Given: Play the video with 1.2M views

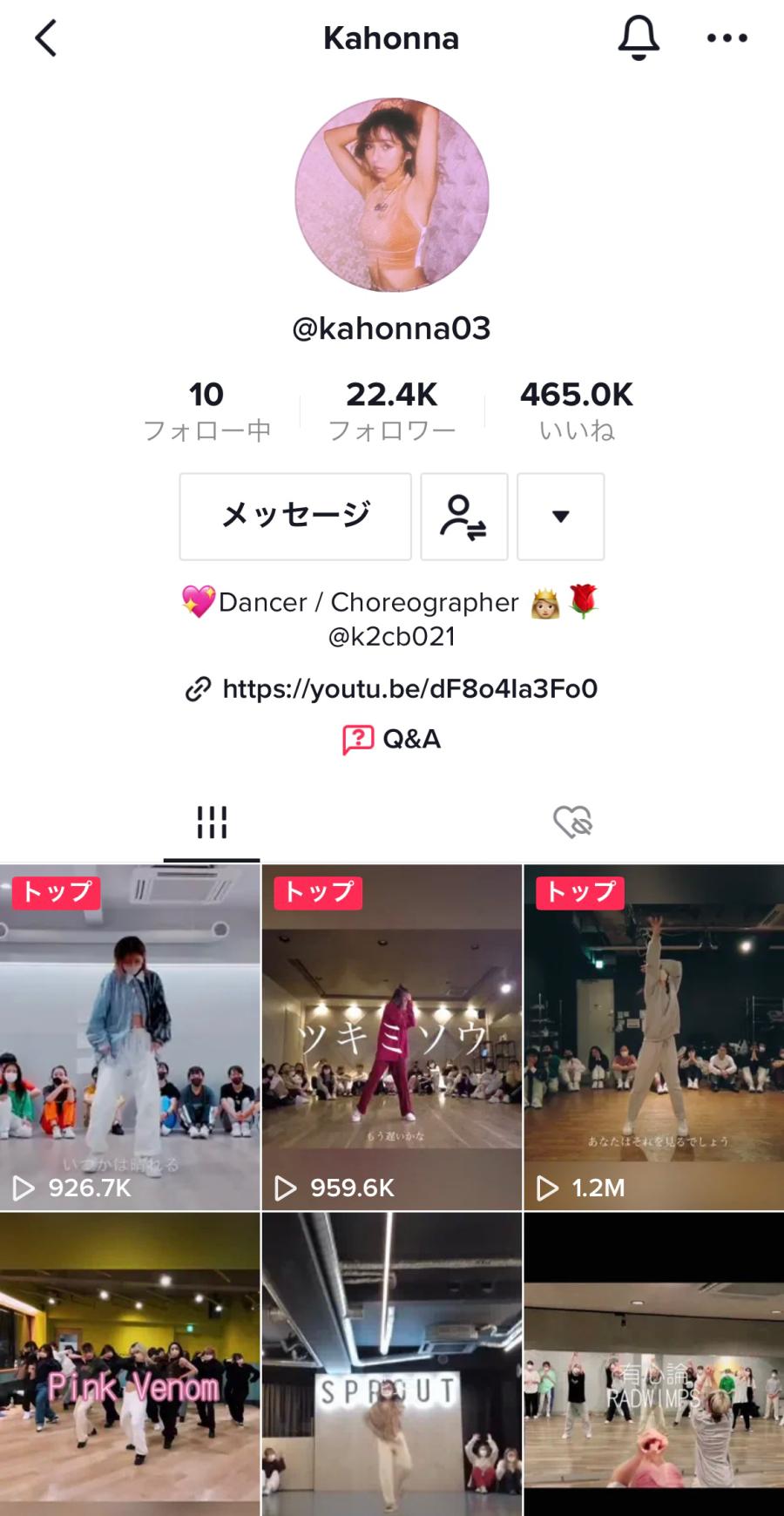Looking at the screenshot, I should tap(653, 1037).
